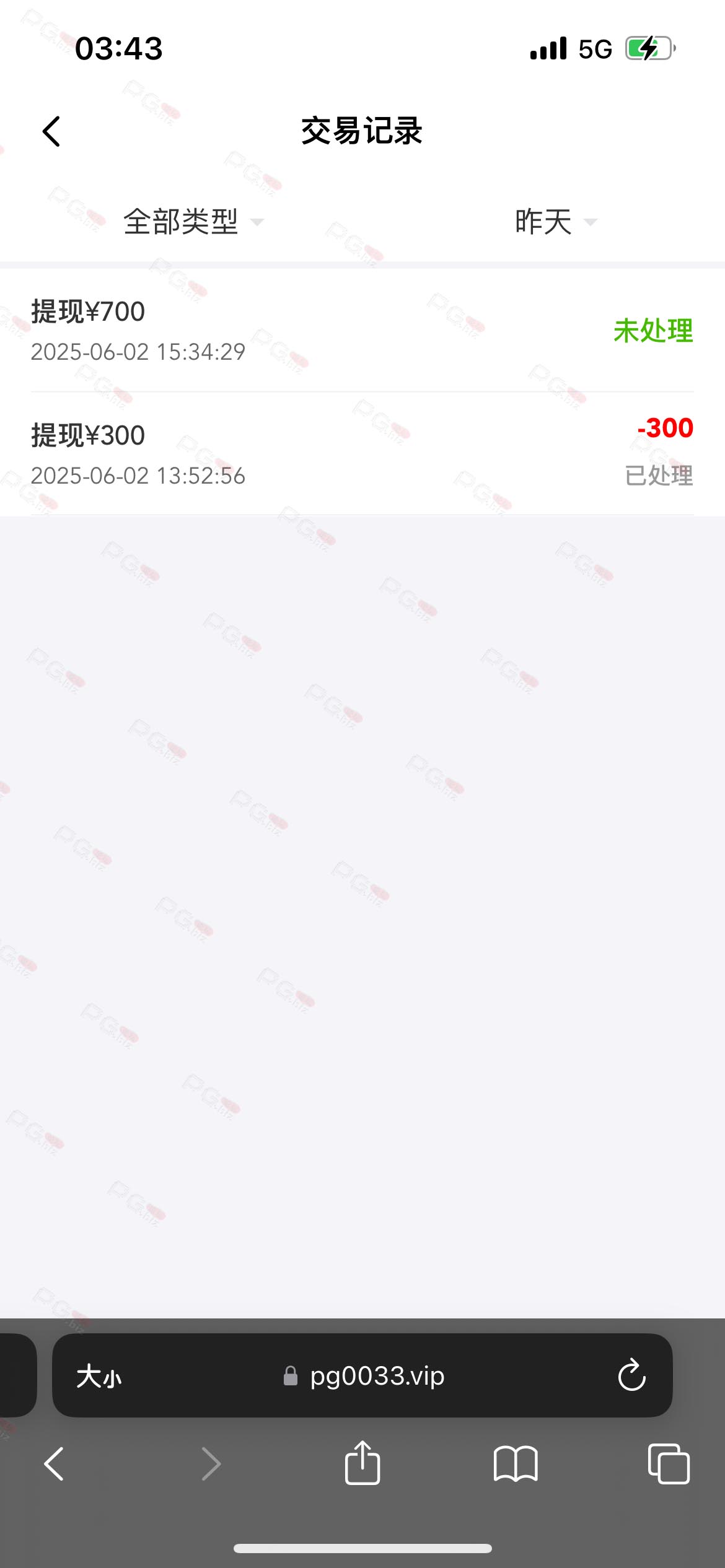Open the 提现¥700 transaction record

pos(362,330)
